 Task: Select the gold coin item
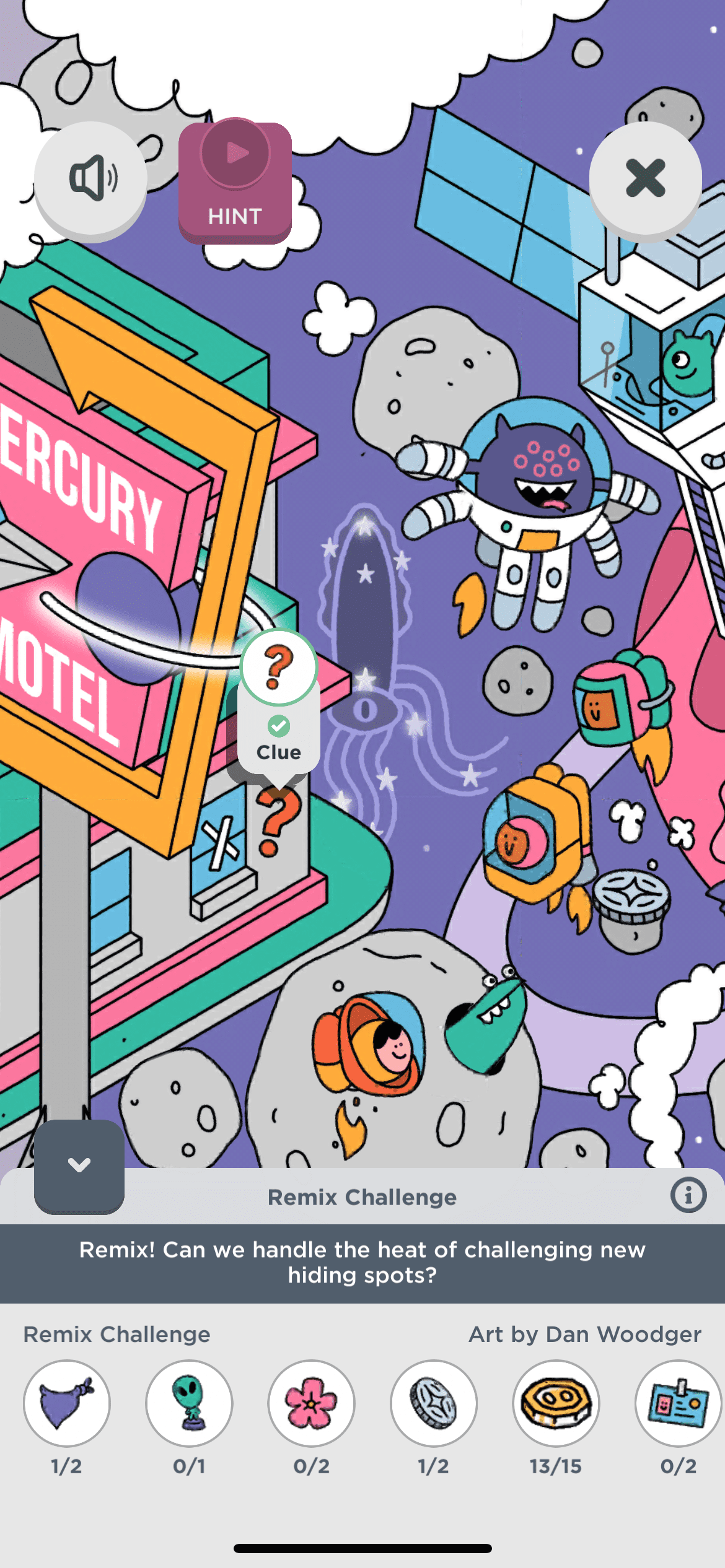pos(556,1403)
